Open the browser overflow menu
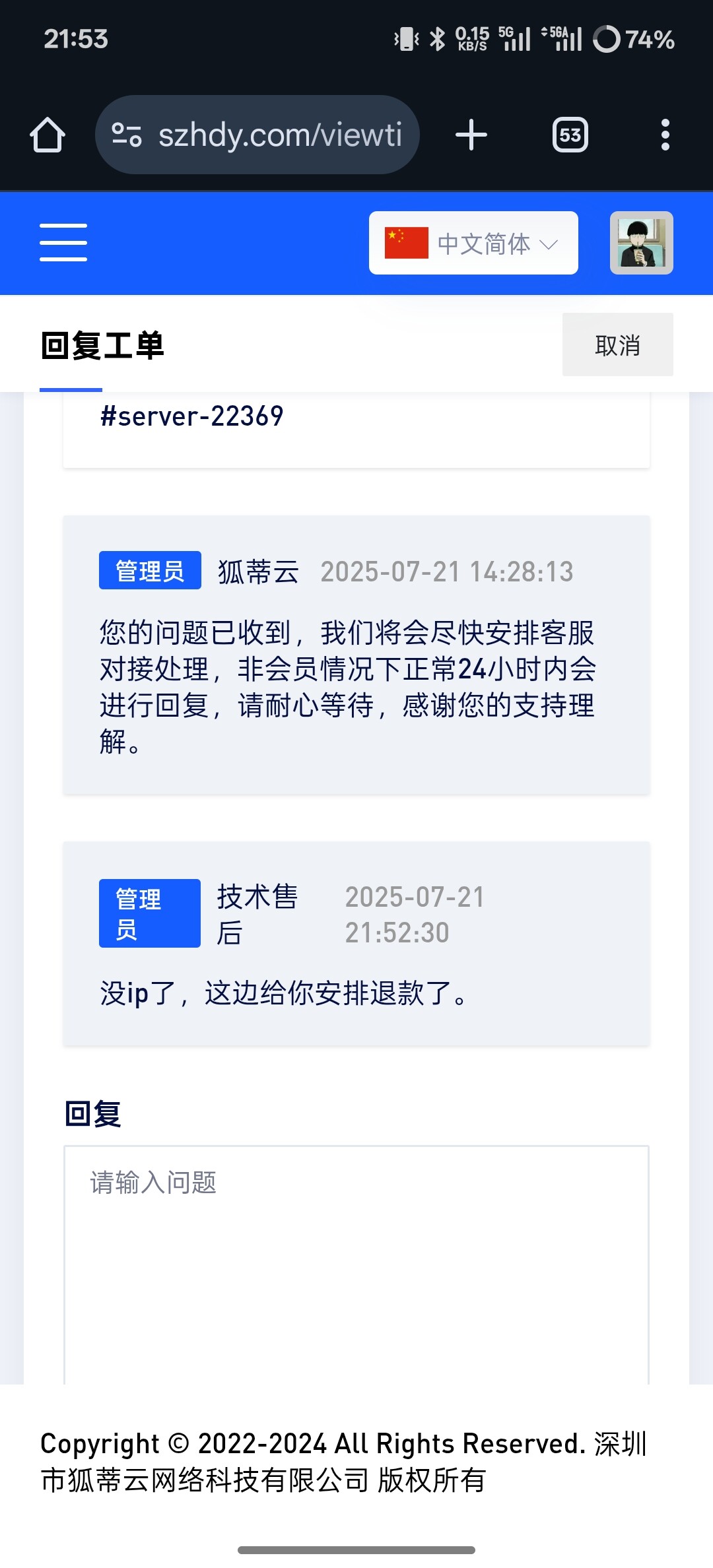This screenshot has width=713, height=1568. coord(665,135)
